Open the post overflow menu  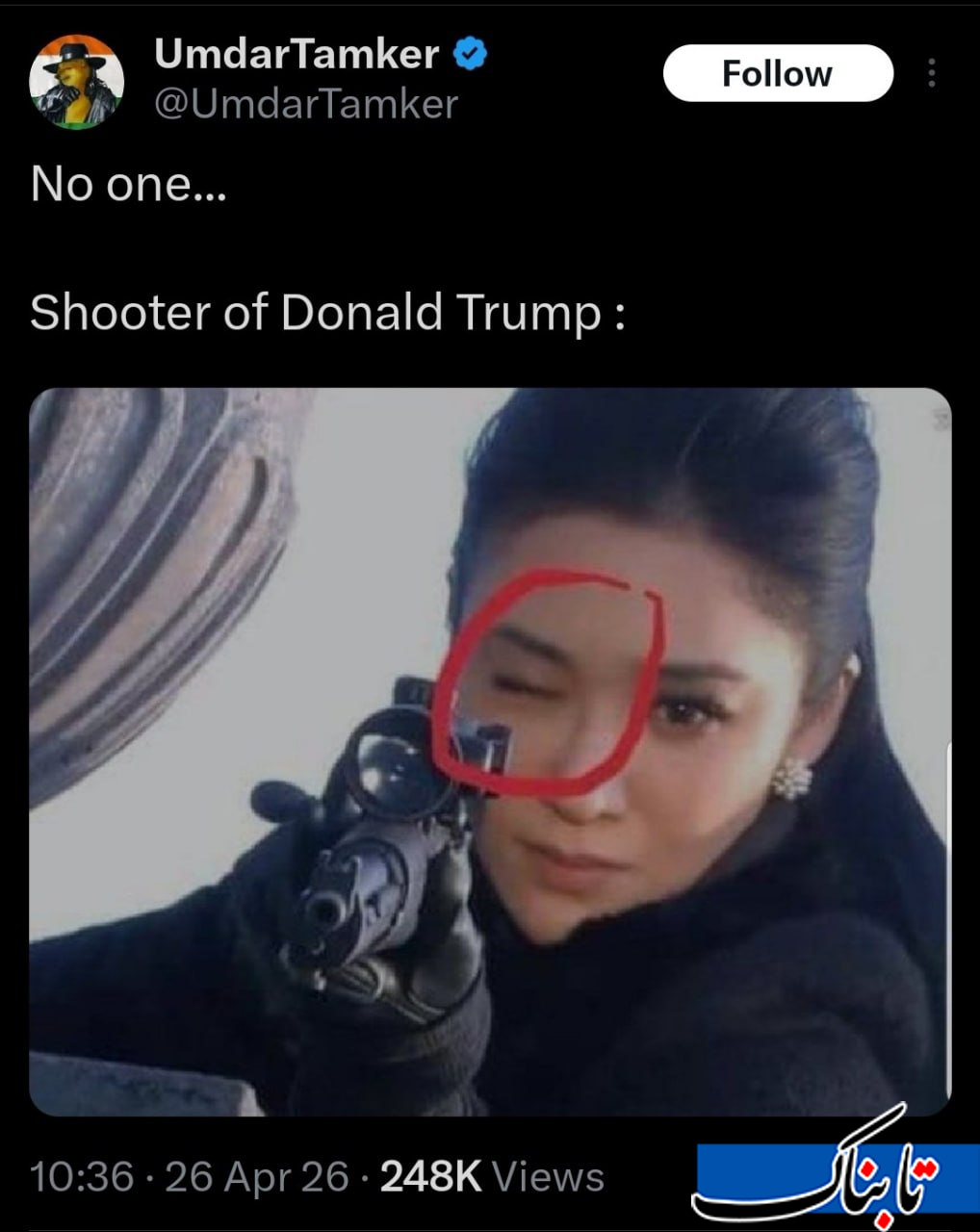931,73
